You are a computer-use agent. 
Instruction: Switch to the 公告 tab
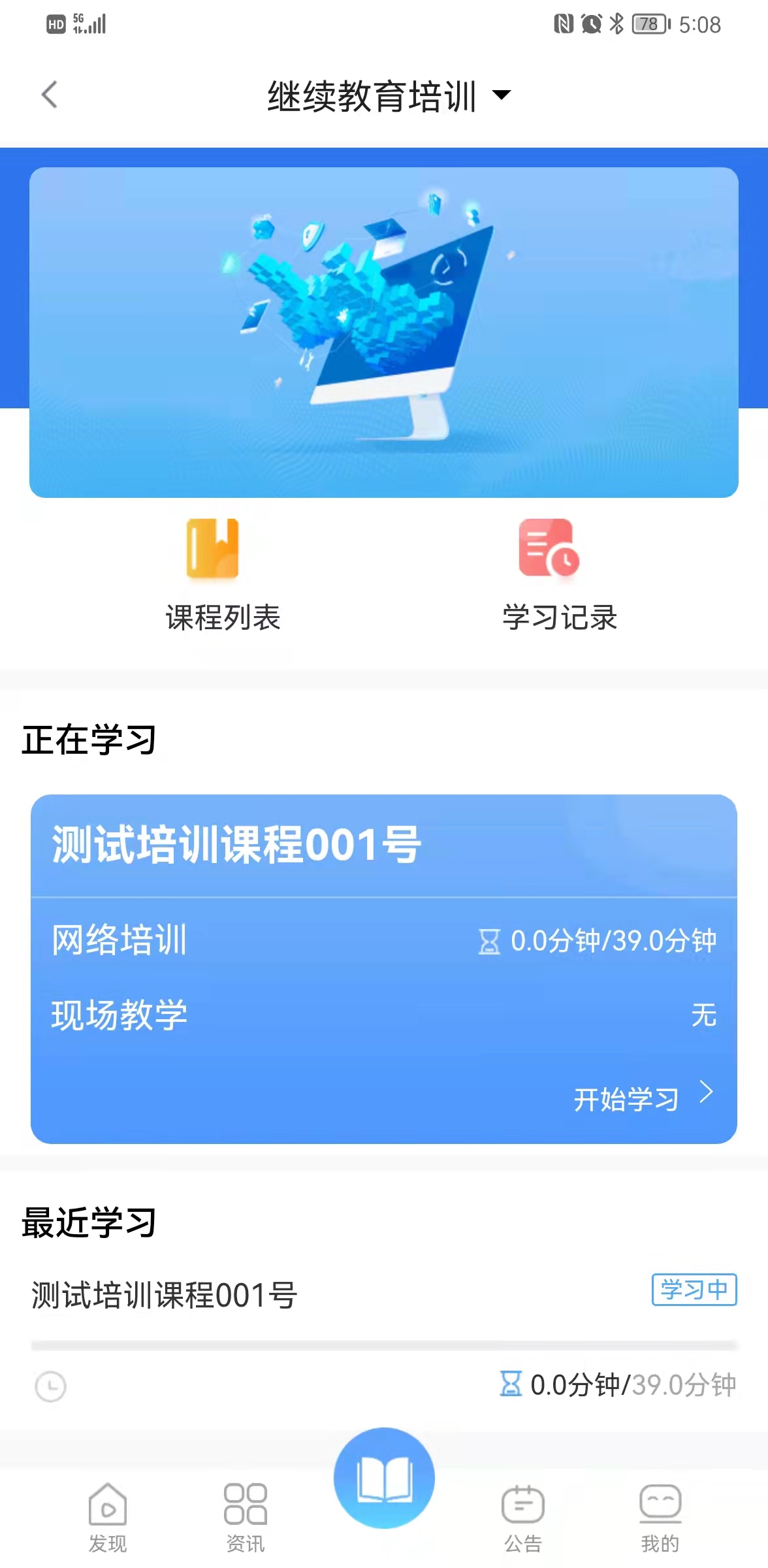(522, 1517)
